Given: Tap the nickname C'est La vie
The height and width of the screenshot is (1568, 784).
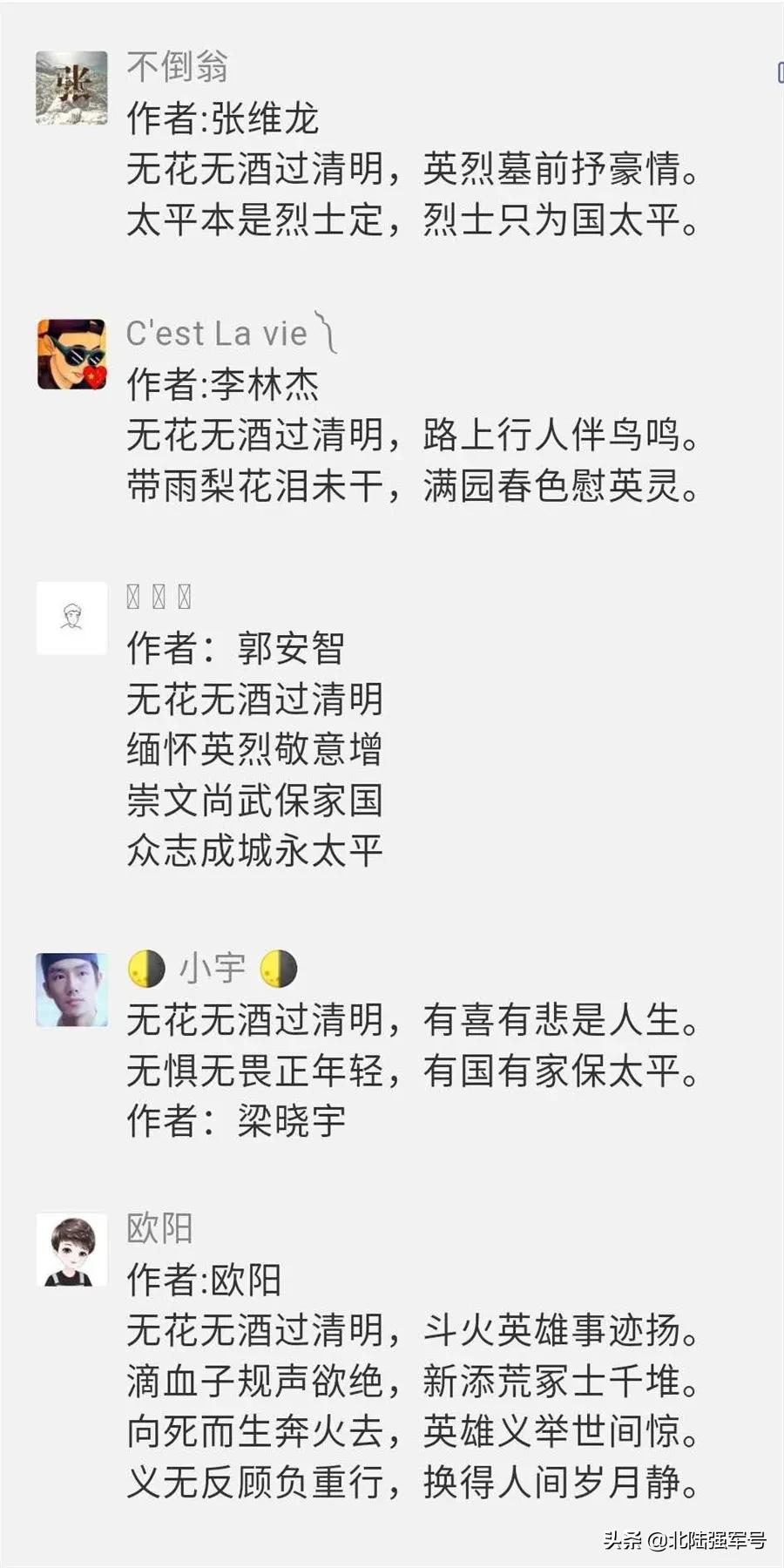Looking at the screenshot, I should coord(222,334).
